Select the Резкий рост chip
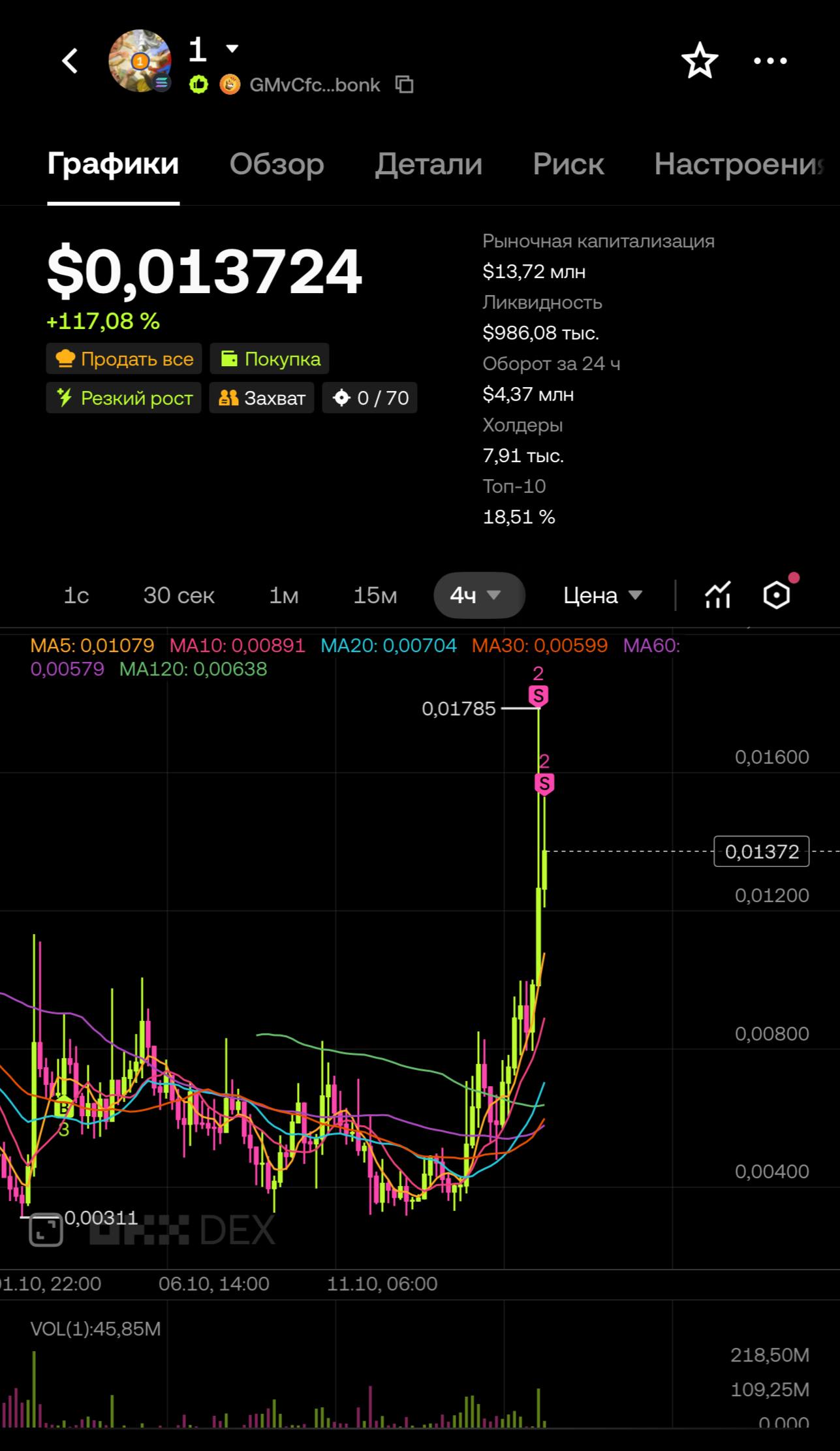840x1451 pixels. 123,398
